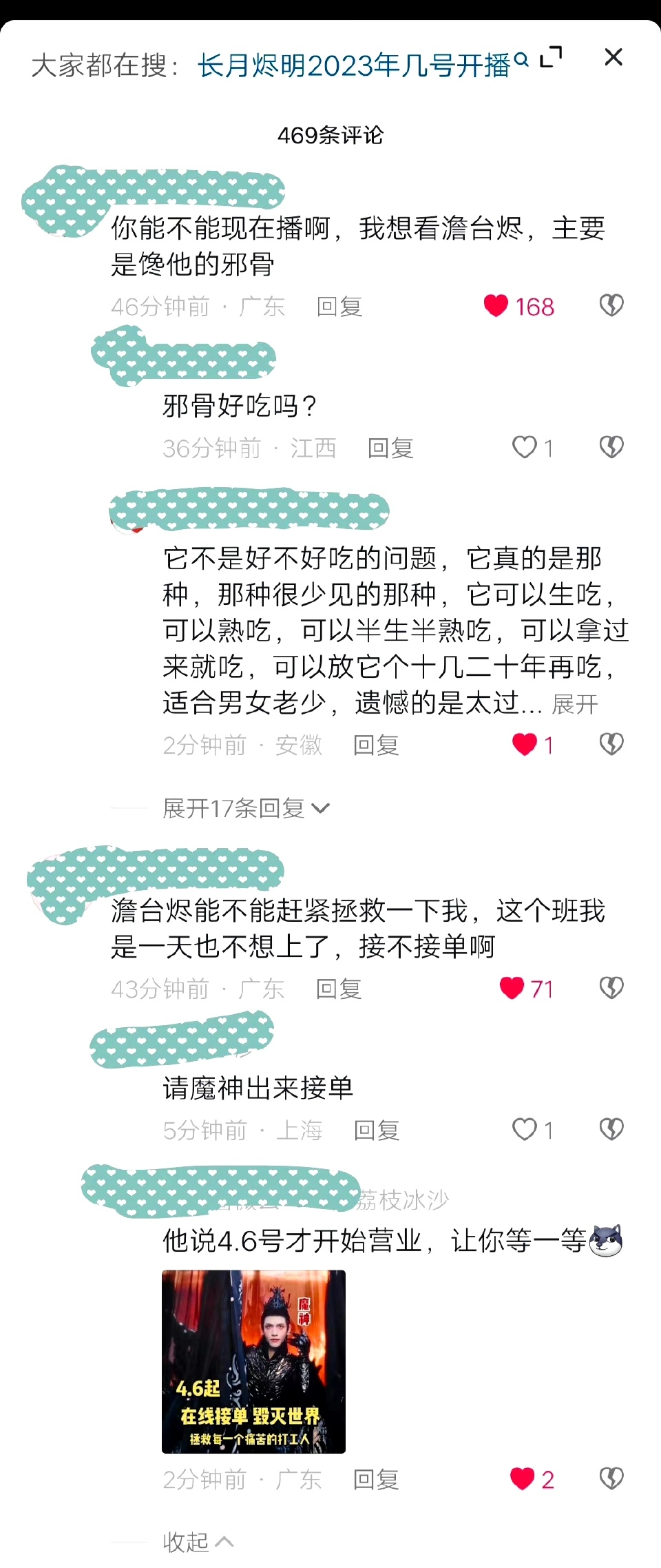Expand comments panel to full screen
661x1568 pixels.
point(551,57)
